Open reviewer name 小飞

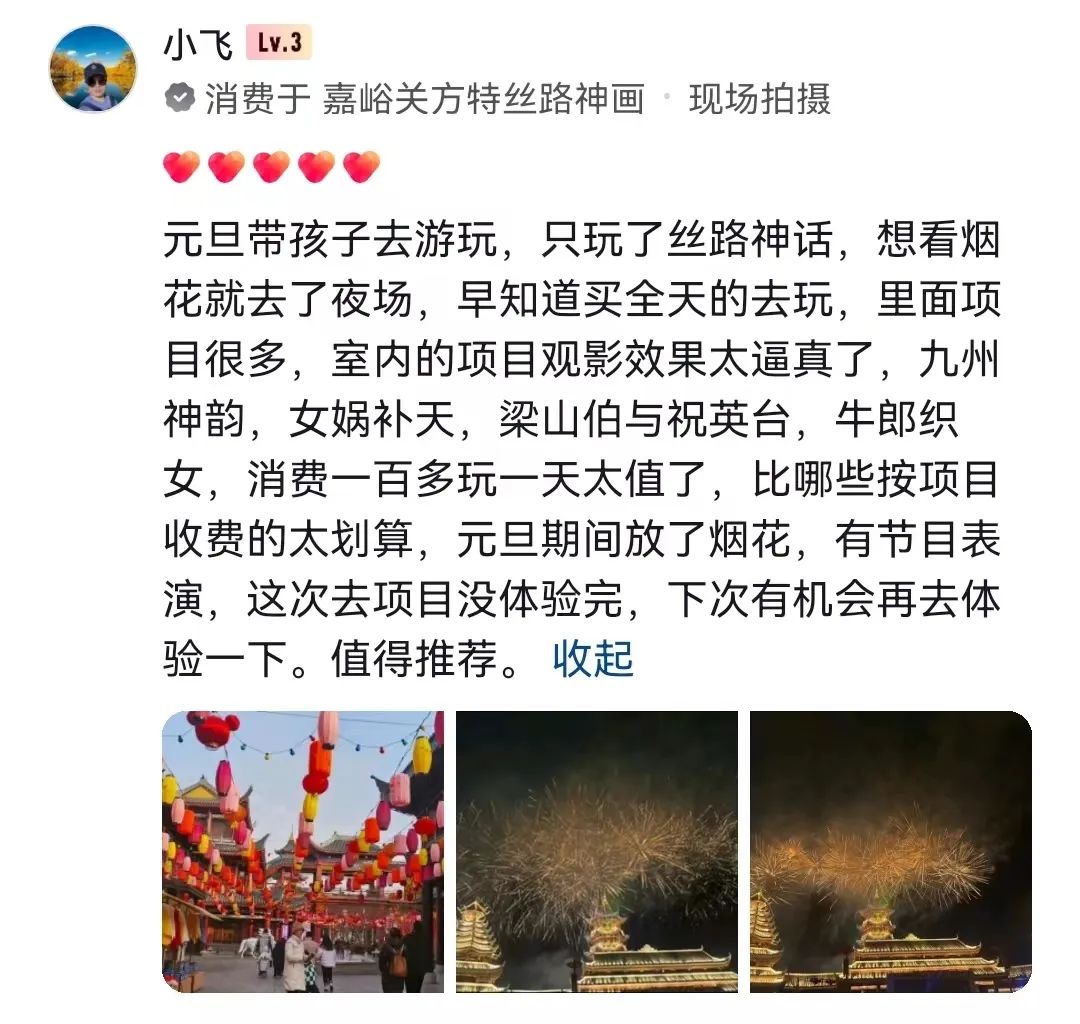pos(197,42)
